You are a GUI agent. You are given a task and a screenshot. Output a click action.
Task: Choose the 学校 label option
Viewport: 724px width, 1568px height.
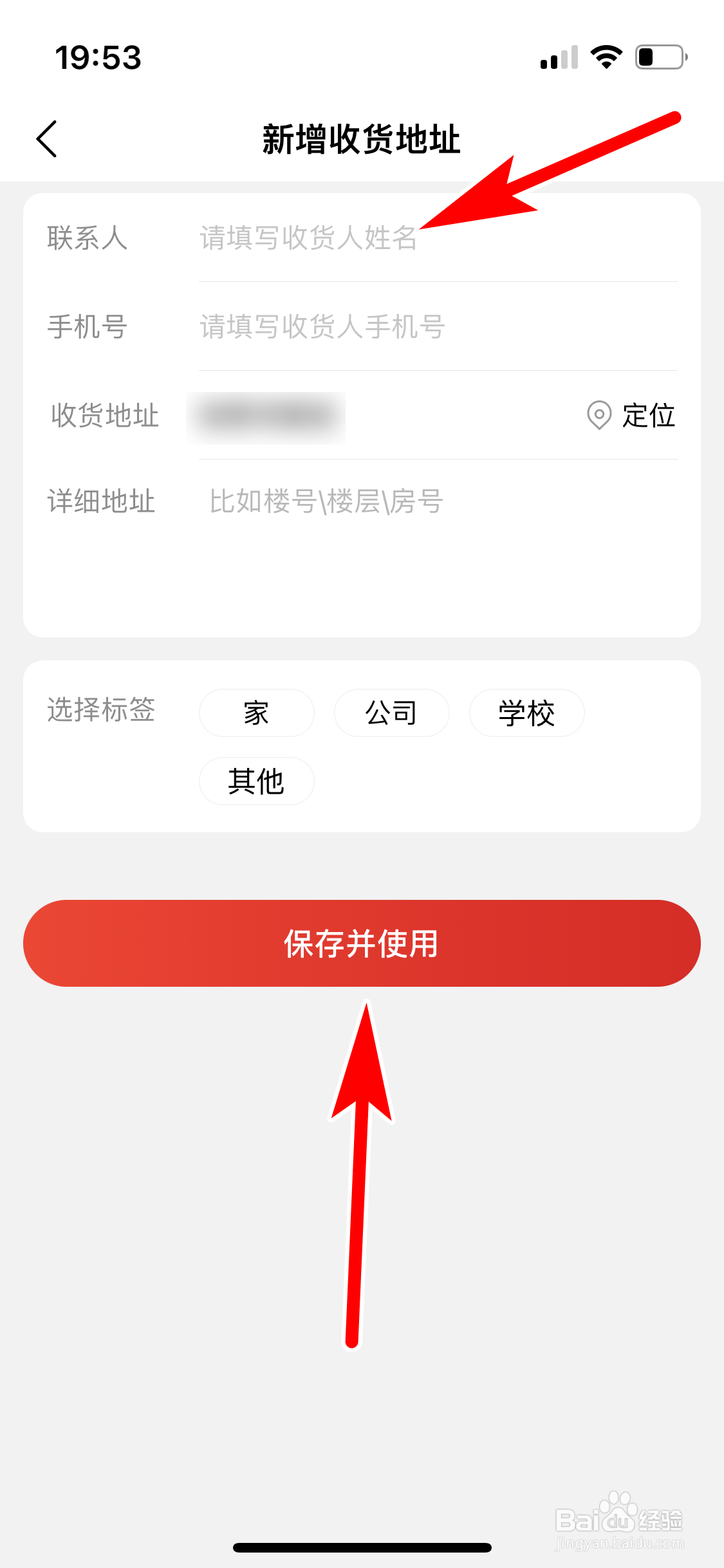526,712
